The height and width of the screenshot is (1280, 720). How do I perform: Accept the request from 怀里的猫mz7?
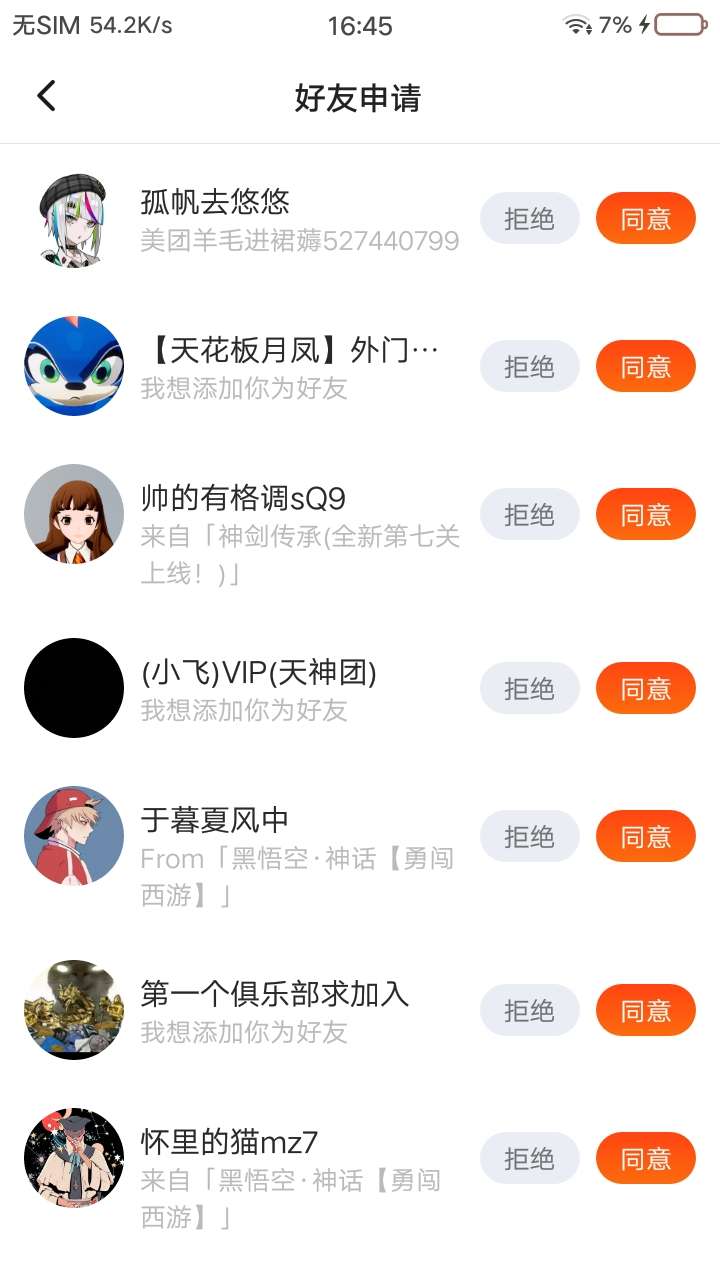(x=645, y=1158)
